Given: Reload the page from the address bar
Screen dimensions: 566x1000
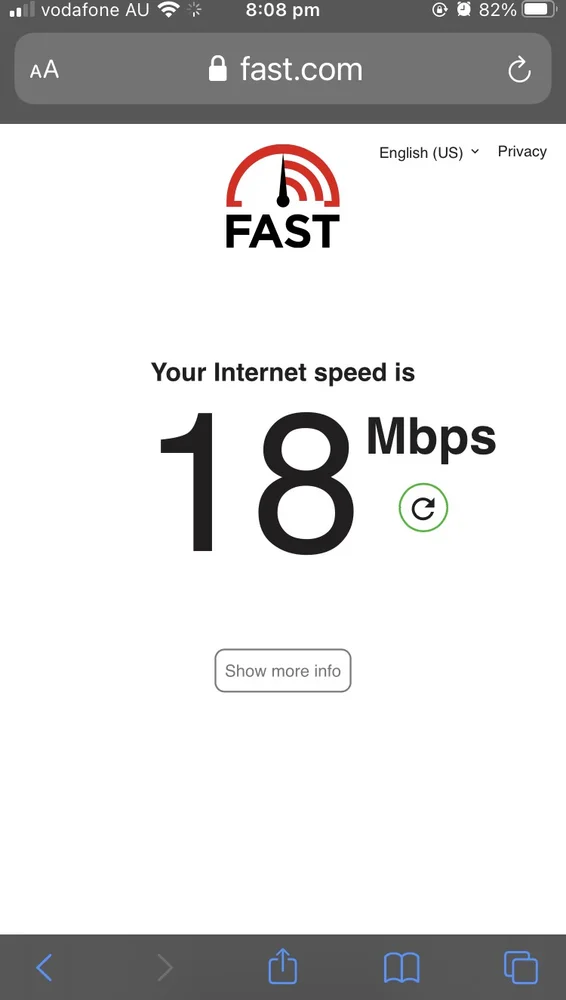Looking at the screenshot, I should click(519, 70).
